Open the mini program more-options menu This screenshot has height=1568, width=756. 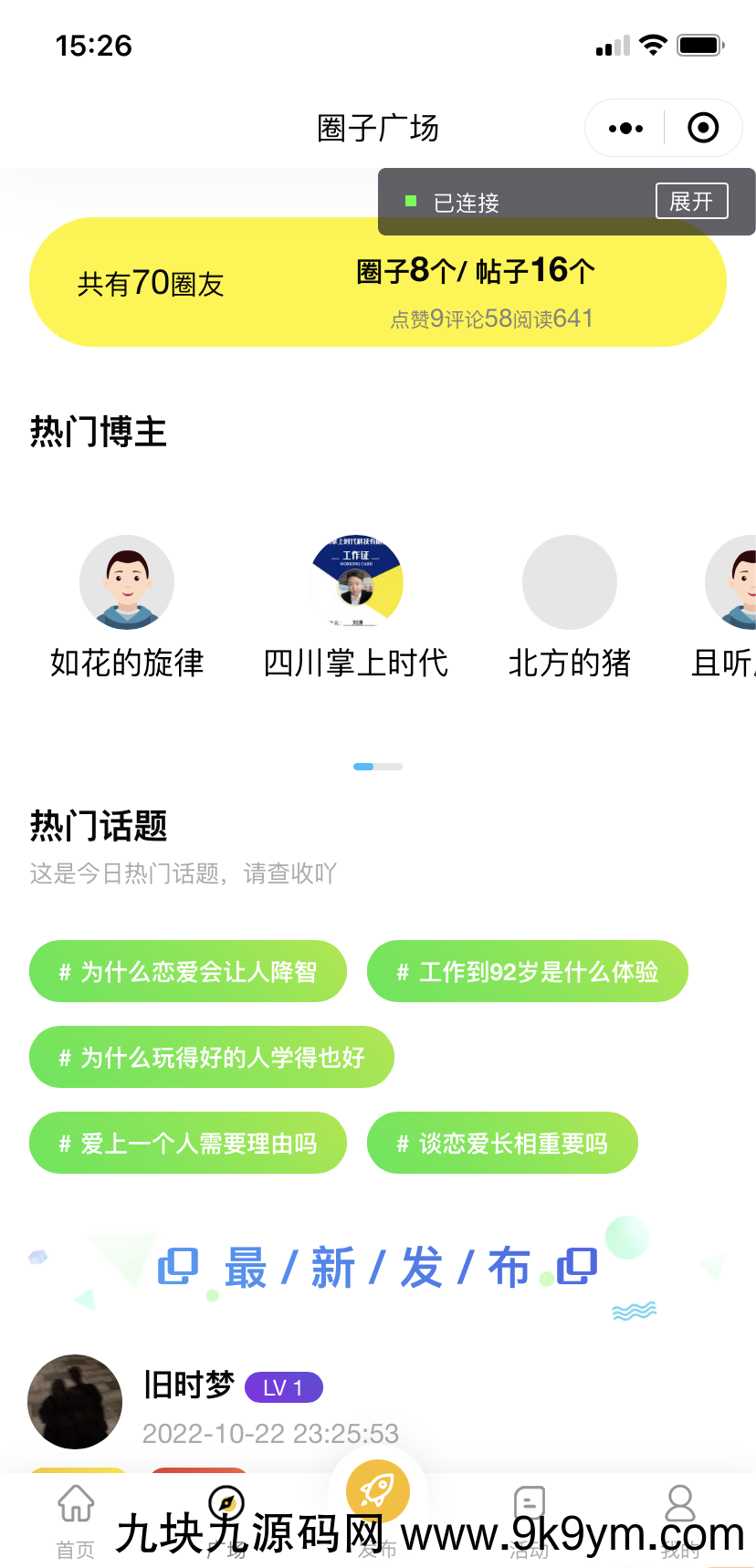point(626,129)
